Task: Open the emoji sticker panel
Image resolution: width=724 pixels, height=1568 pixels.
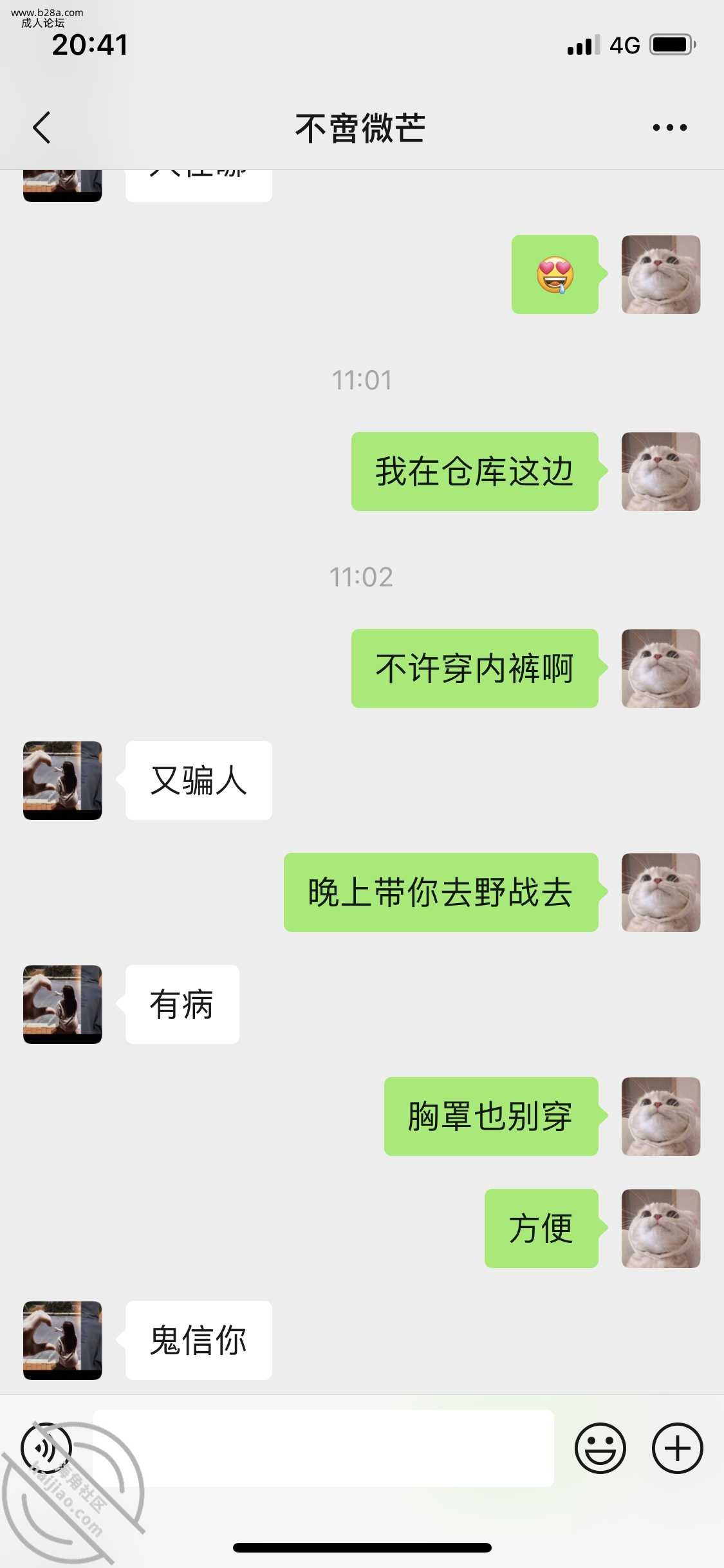Action: pos(600,1448)
